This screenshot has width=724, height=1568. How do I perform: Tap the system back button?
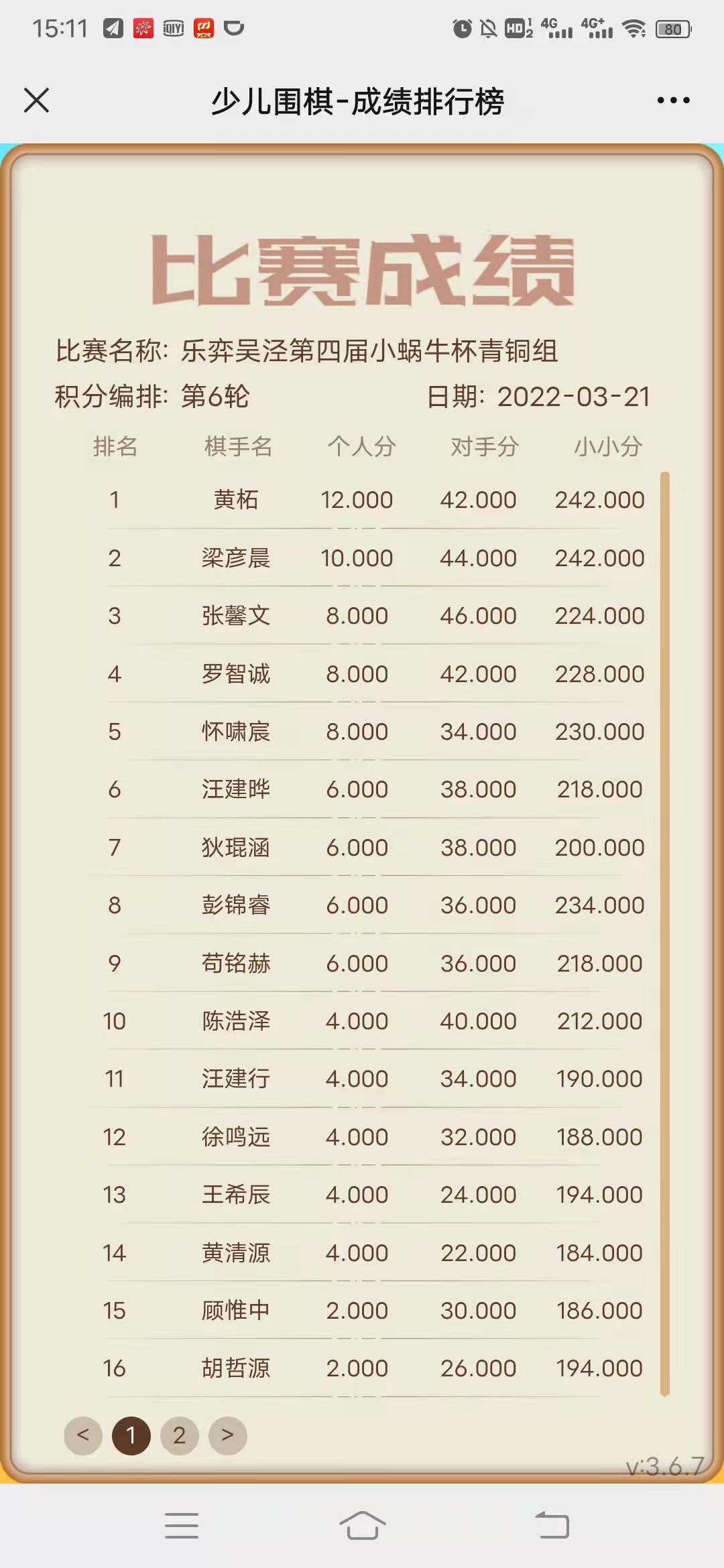(552, 1526)
